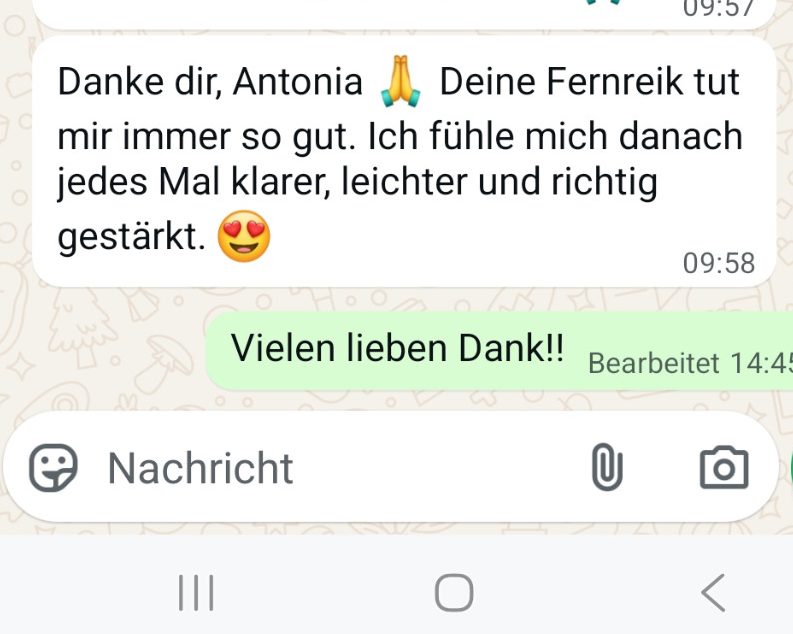Go to the home screen
Screen dimensions: 793x634
pos(453,593)
